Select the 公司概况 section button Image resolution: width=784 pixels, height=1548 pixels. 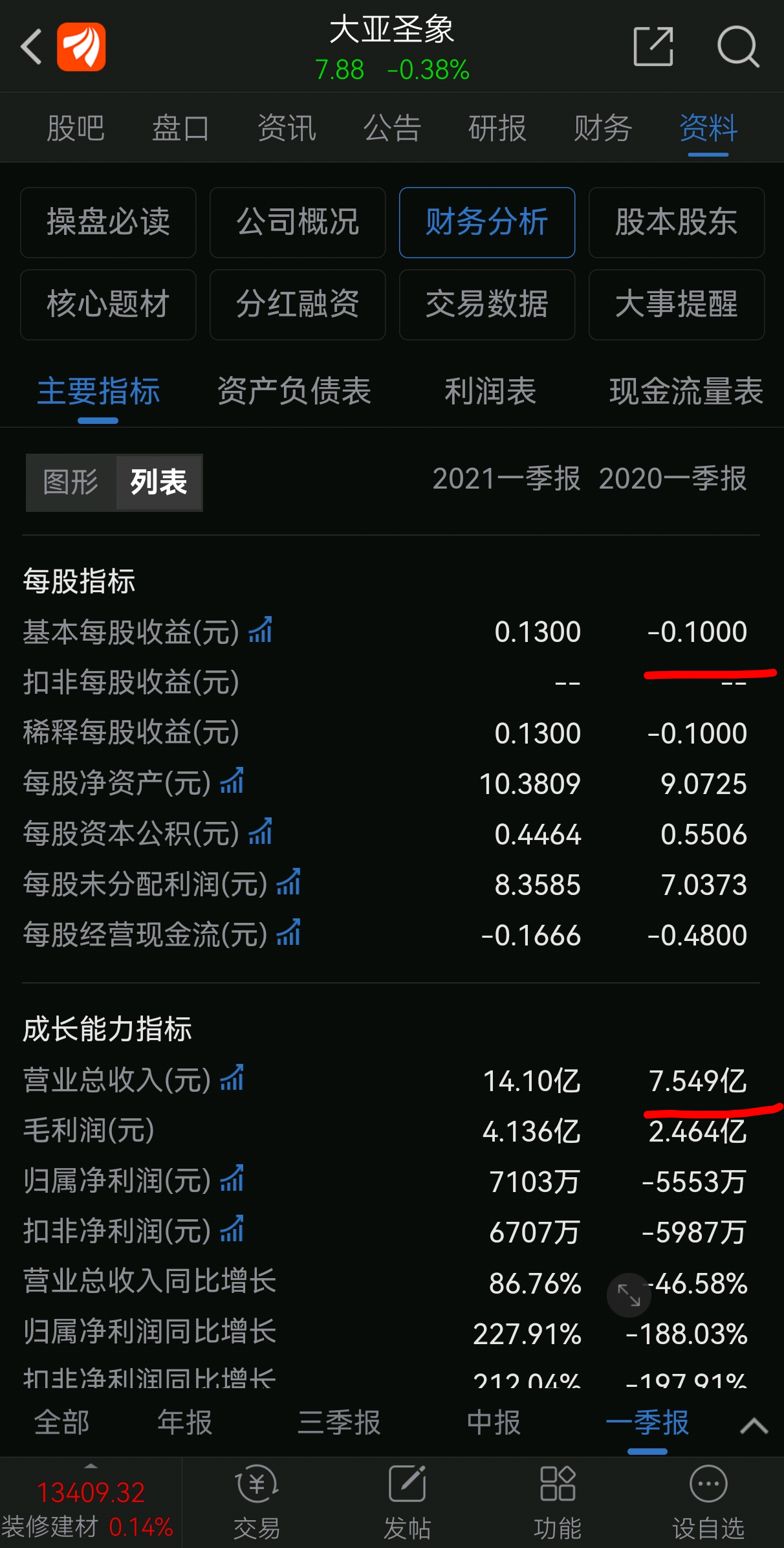298,223
